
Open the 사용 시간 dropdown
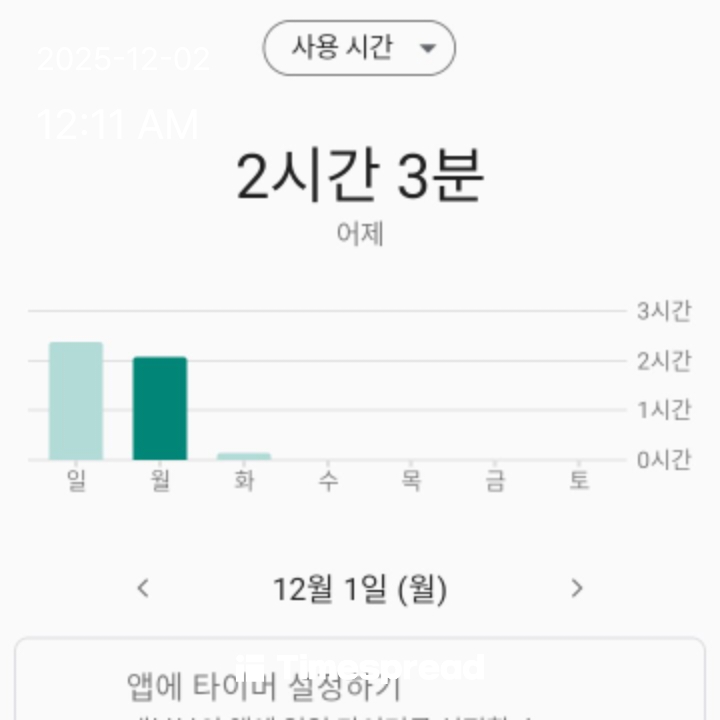pos(359,48)
